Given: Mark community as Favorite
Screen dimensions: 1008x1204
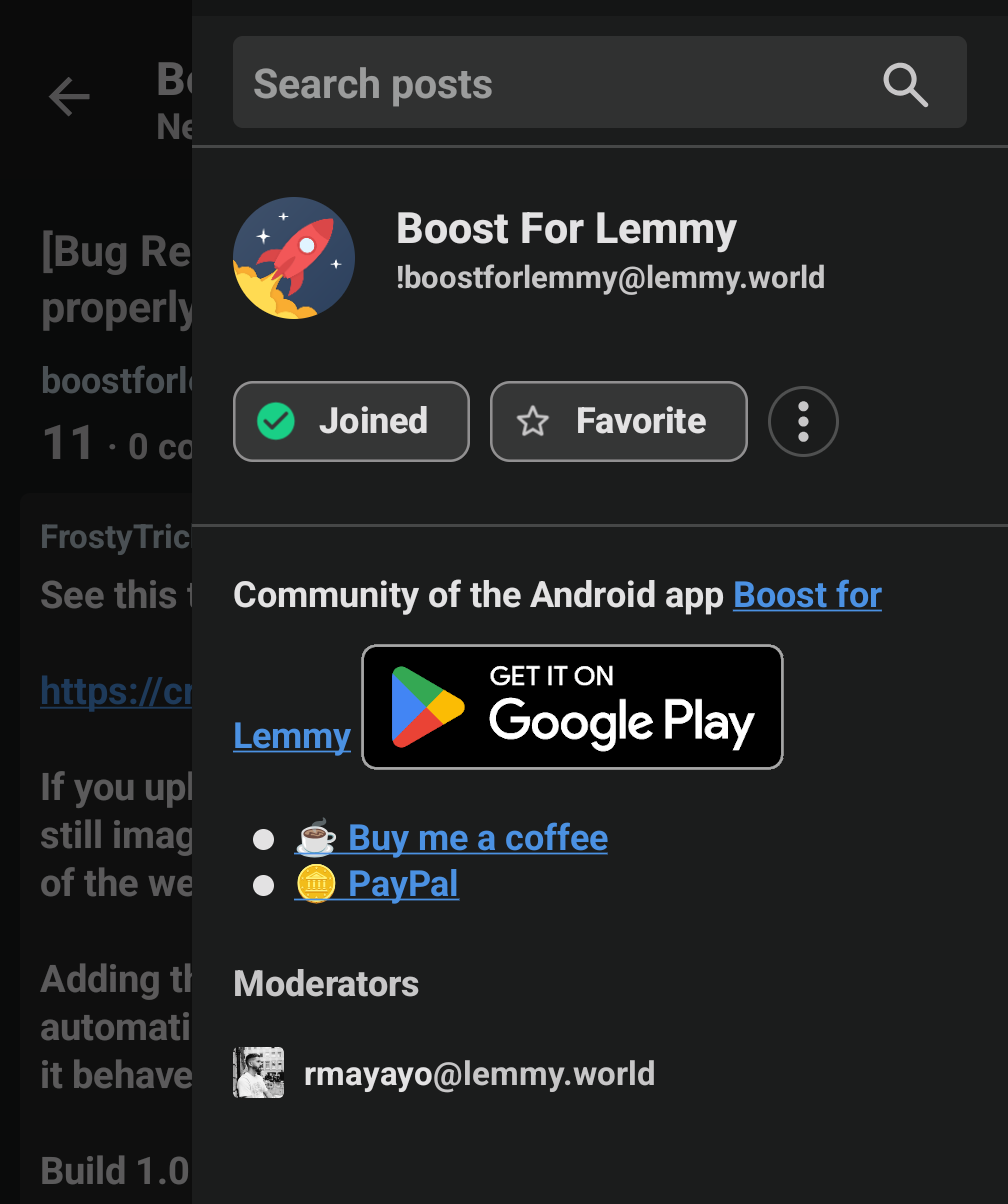Looking at the screenshot, I should [618, 421].
